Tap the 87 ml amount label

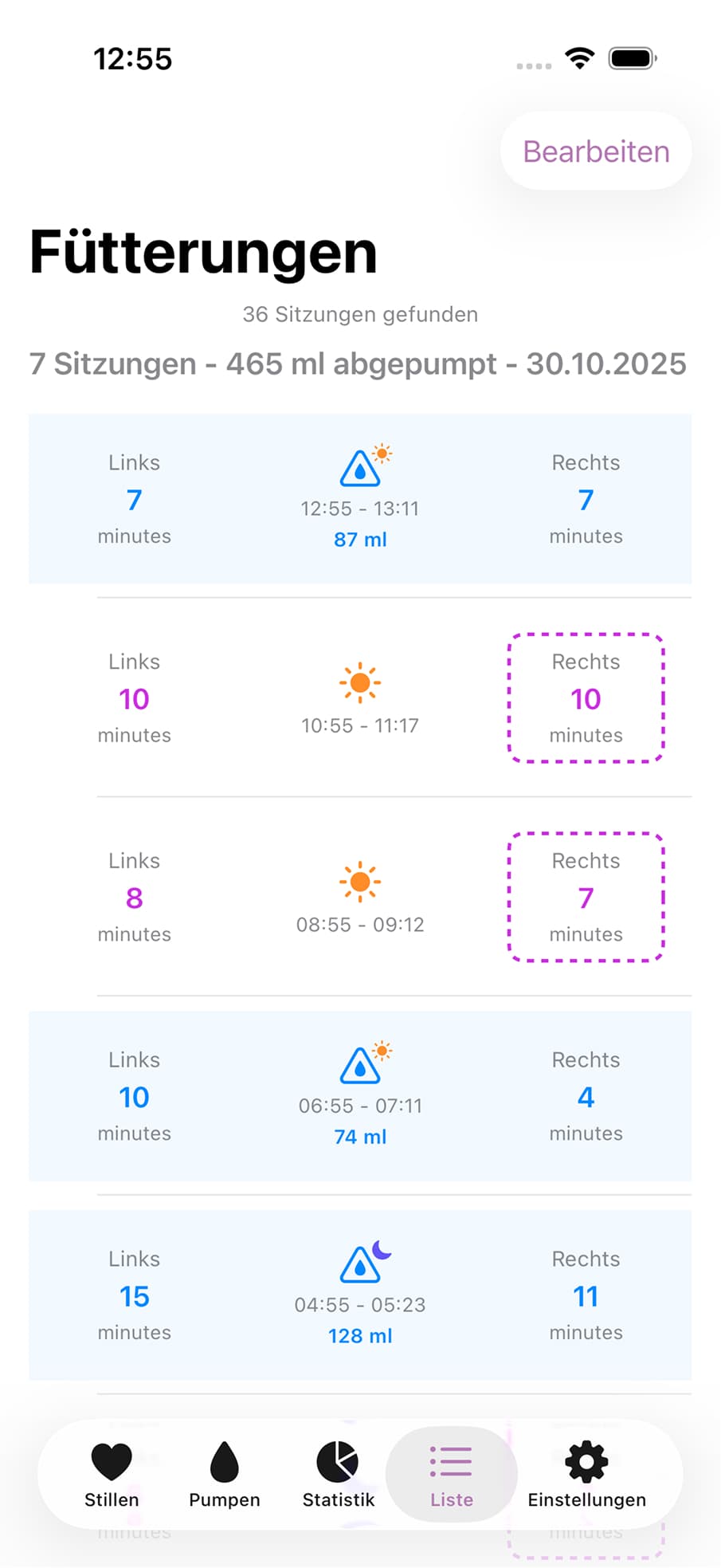coord(360,539)
